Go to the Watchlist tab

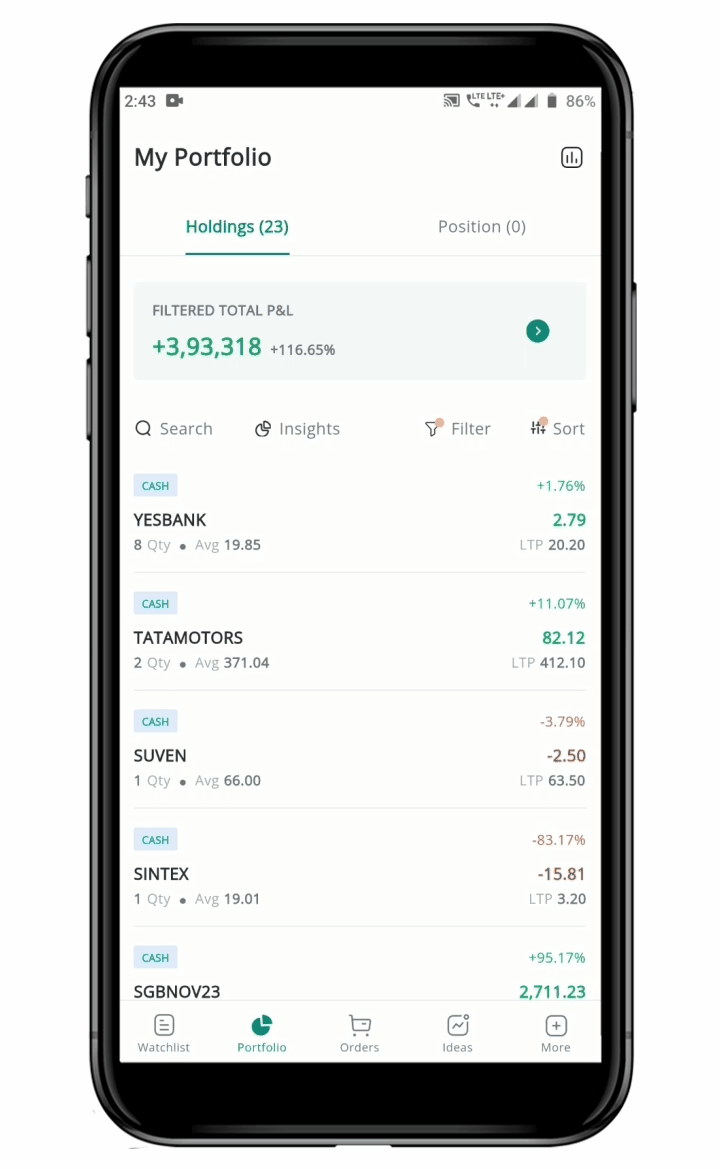[164, 1033]
